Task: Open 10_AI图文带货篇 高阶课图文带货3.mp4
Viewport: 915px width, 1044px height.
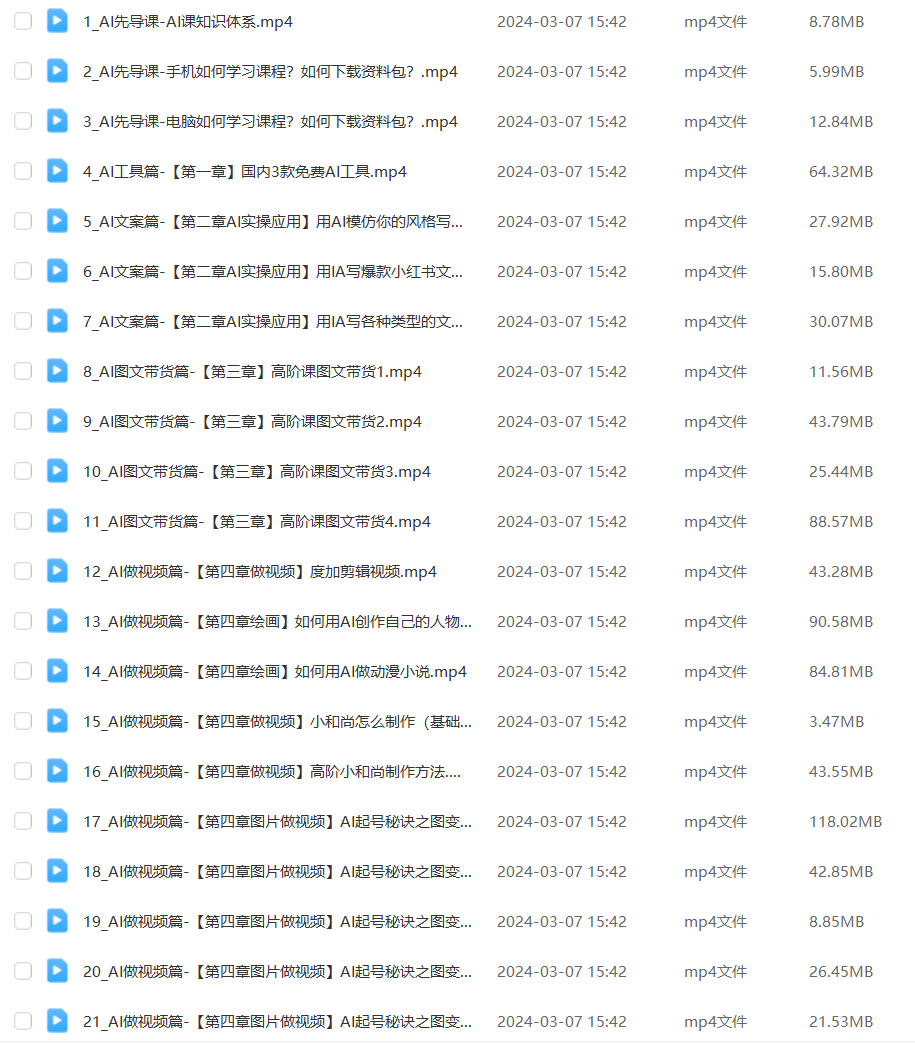Action: [257, 471]
